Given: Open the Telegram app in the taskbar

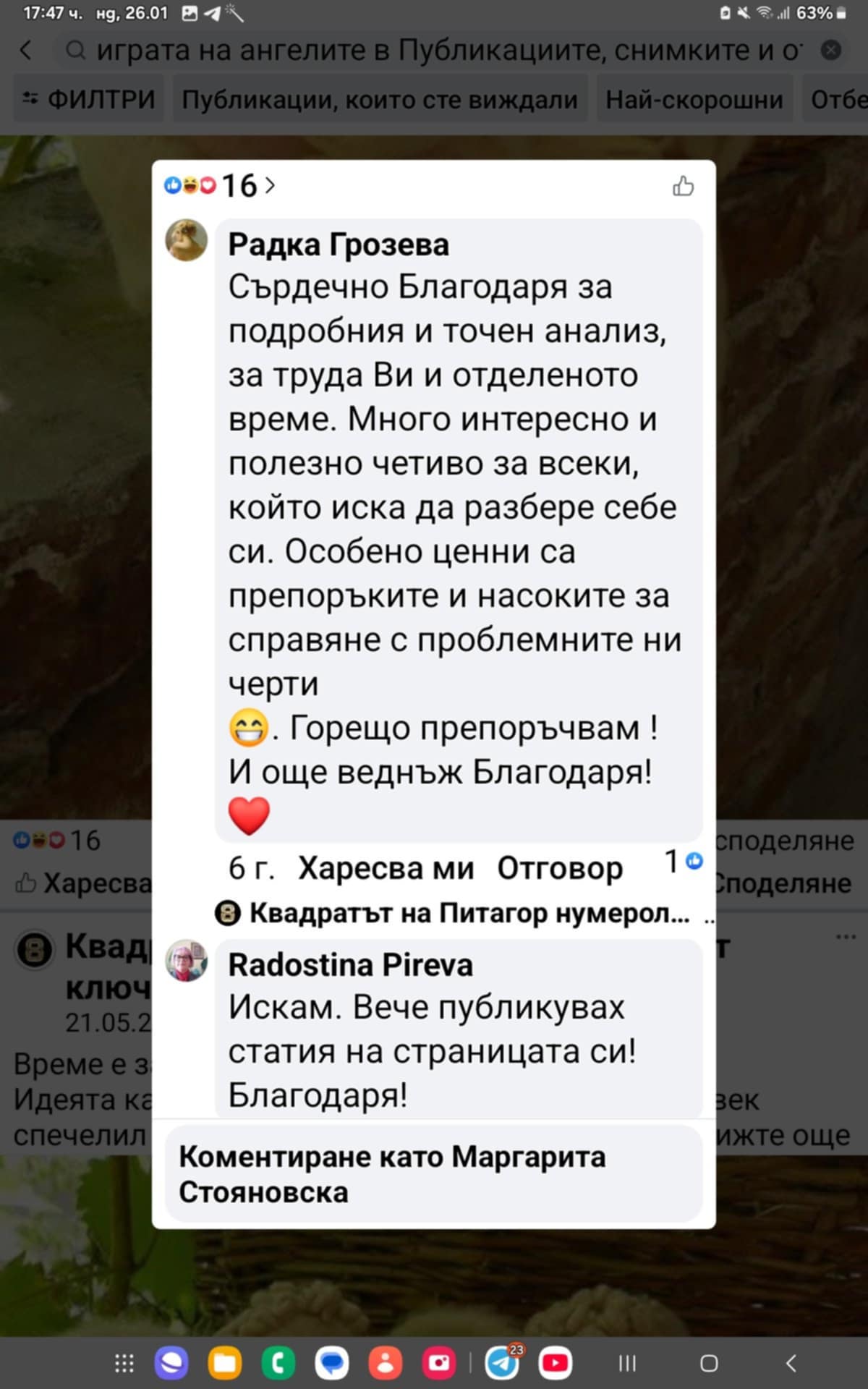Looking at the screenshot, I should 503,1364.
